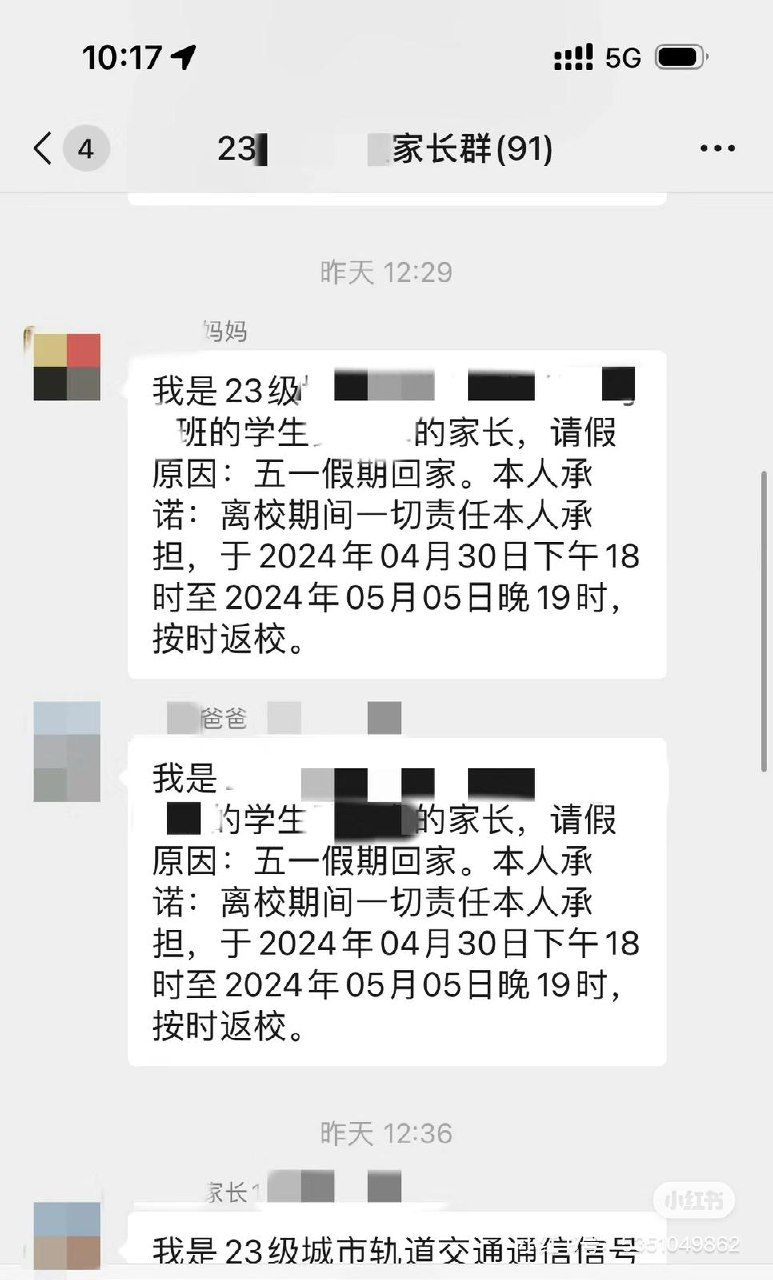Open the group chat overflow menu
The image size is (773, 1280).
(717, 149)
